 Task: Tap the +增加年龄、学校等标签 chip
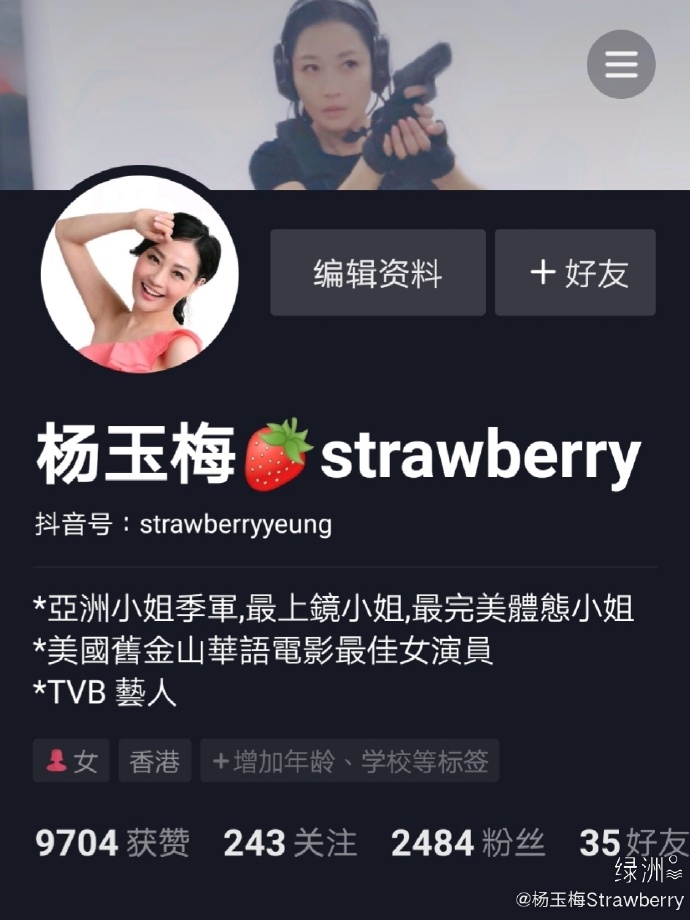click(x=349, y=761)
